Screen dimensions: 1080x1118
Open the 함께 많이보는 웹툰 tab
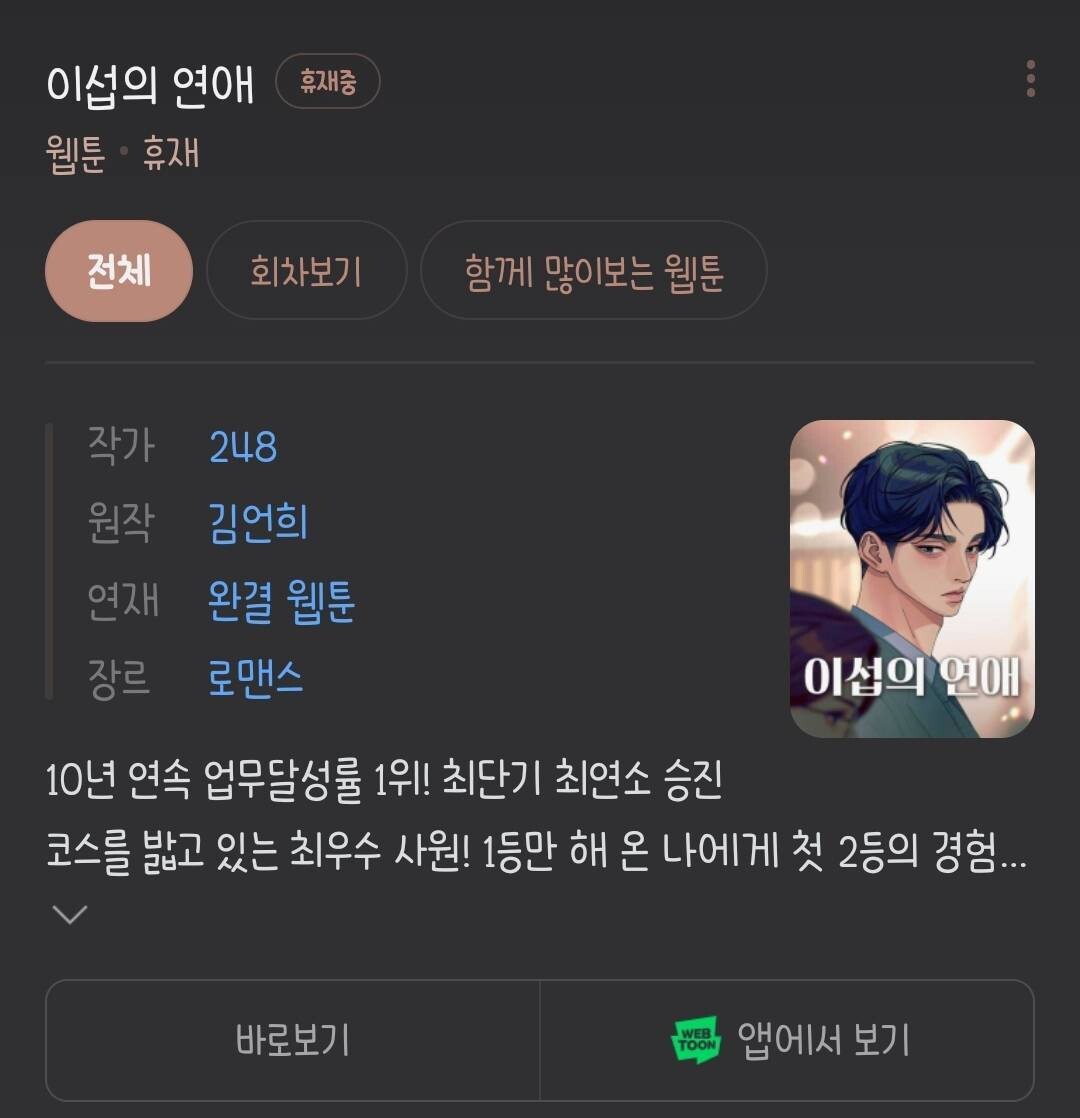coord(594,270)
